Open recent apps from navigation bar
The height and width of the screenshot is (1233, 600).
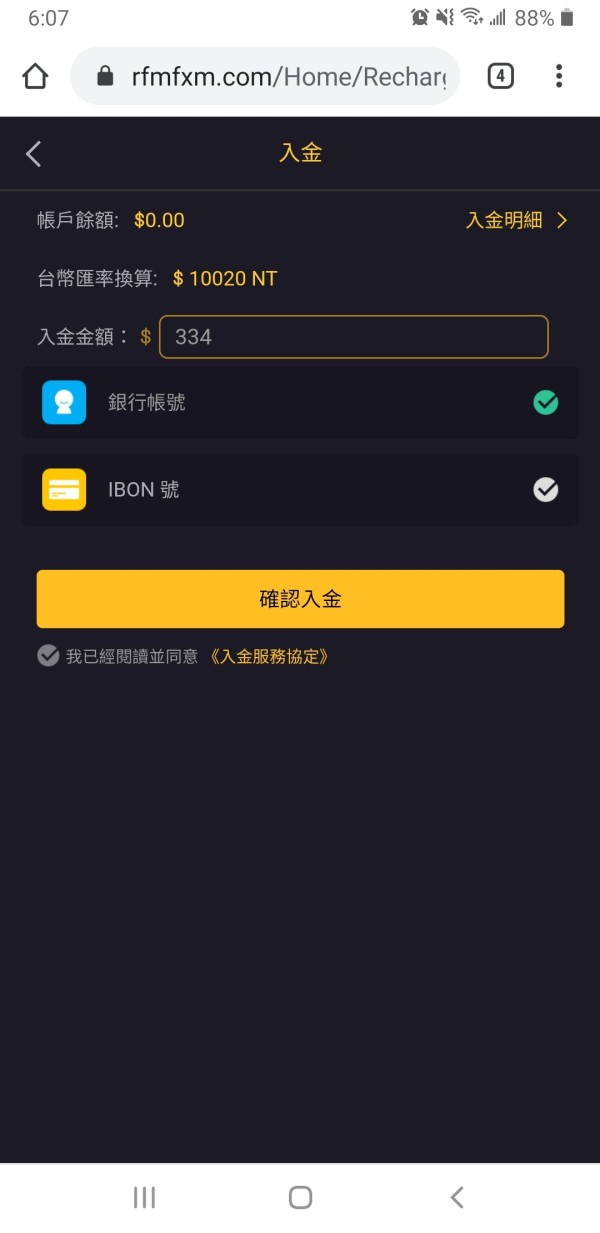144,1197
